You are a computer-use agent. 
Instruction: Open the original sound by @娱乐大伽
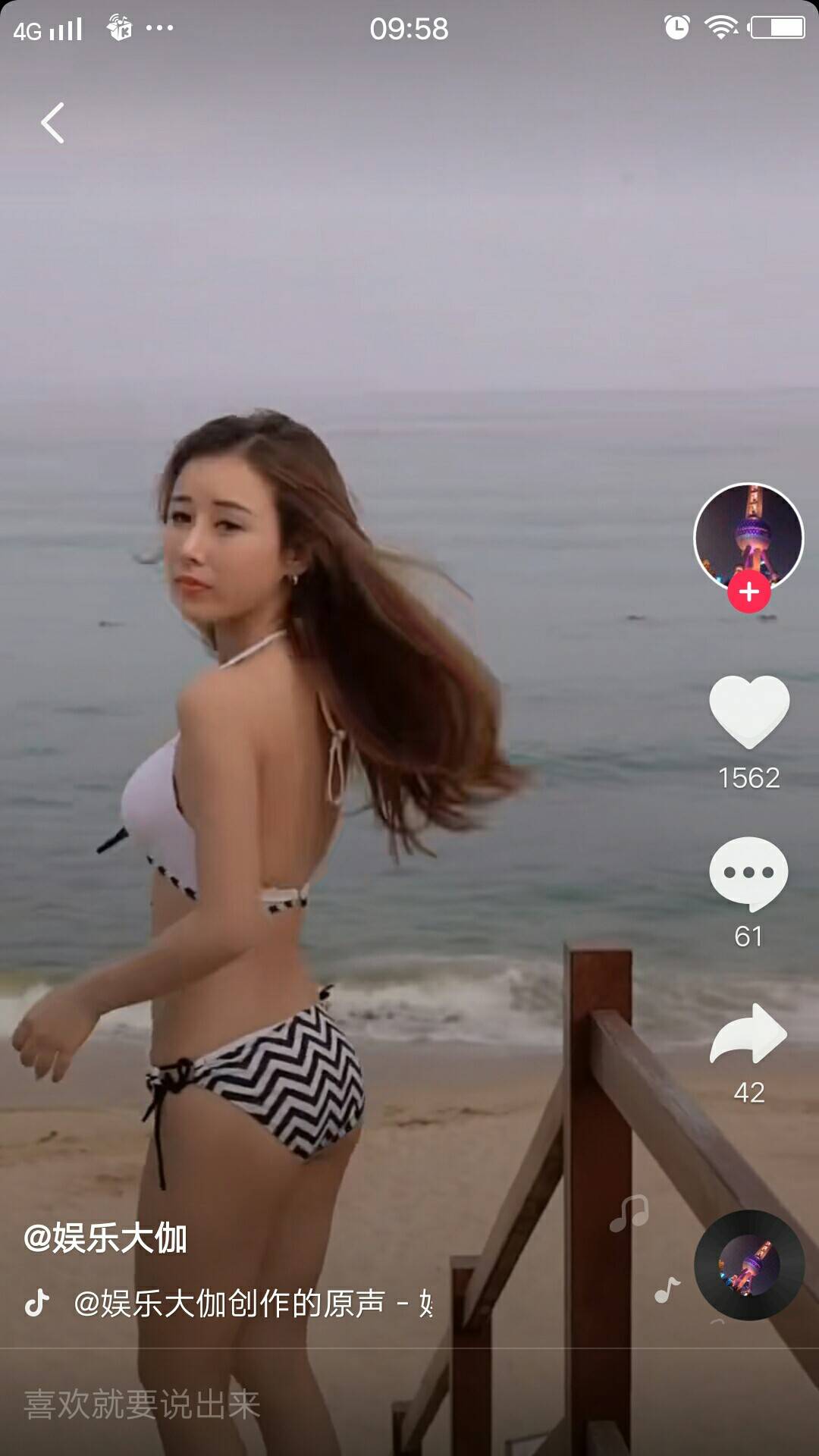(x=250, y=1304)
